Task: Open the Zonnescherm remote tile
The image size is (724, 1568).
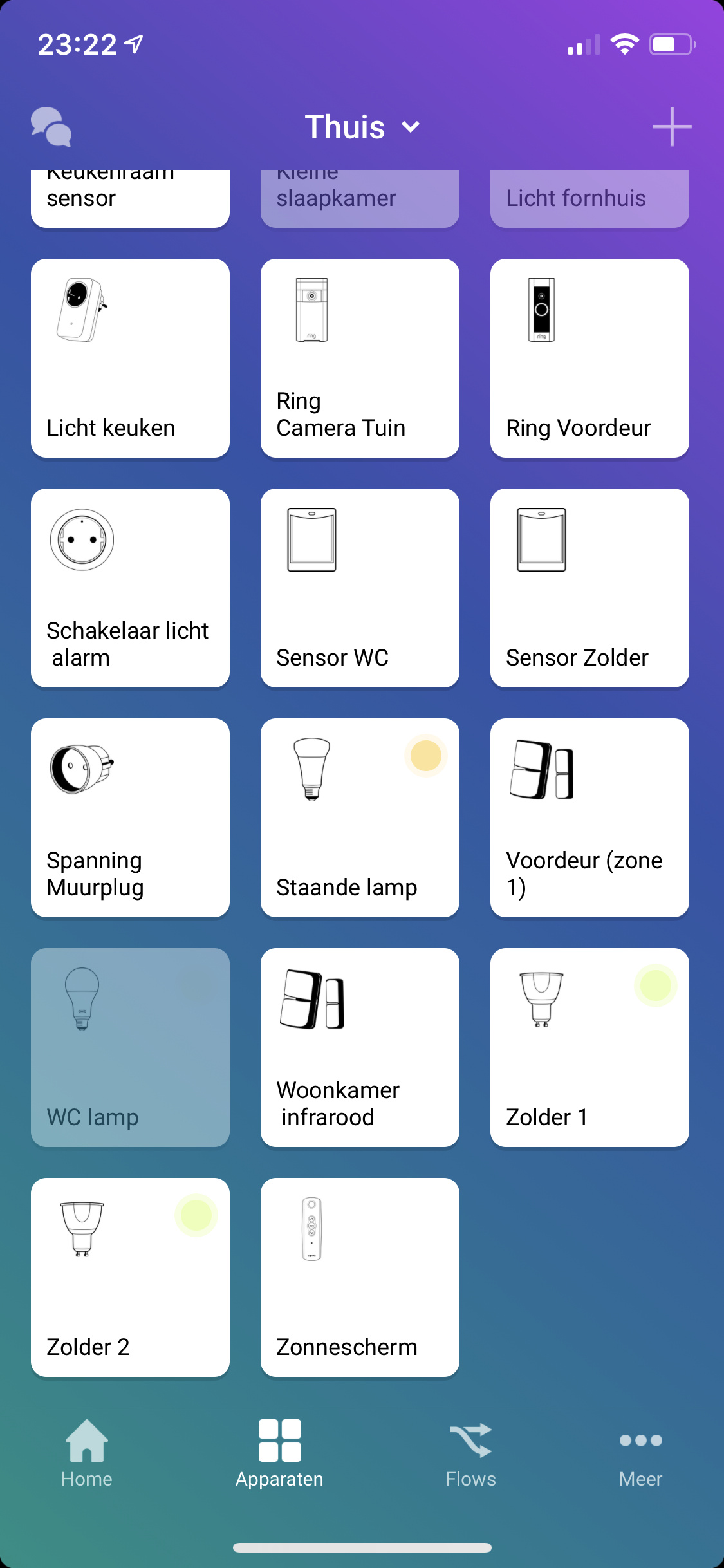Action: [x=360, y=1277]
